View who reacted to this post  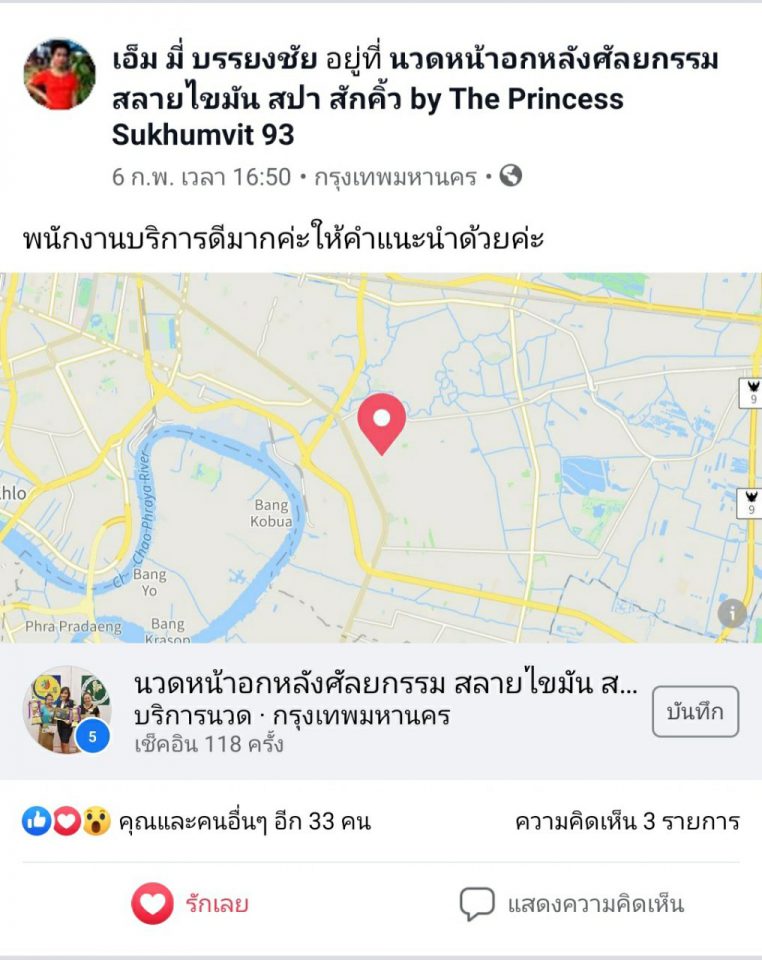point(197,822)
